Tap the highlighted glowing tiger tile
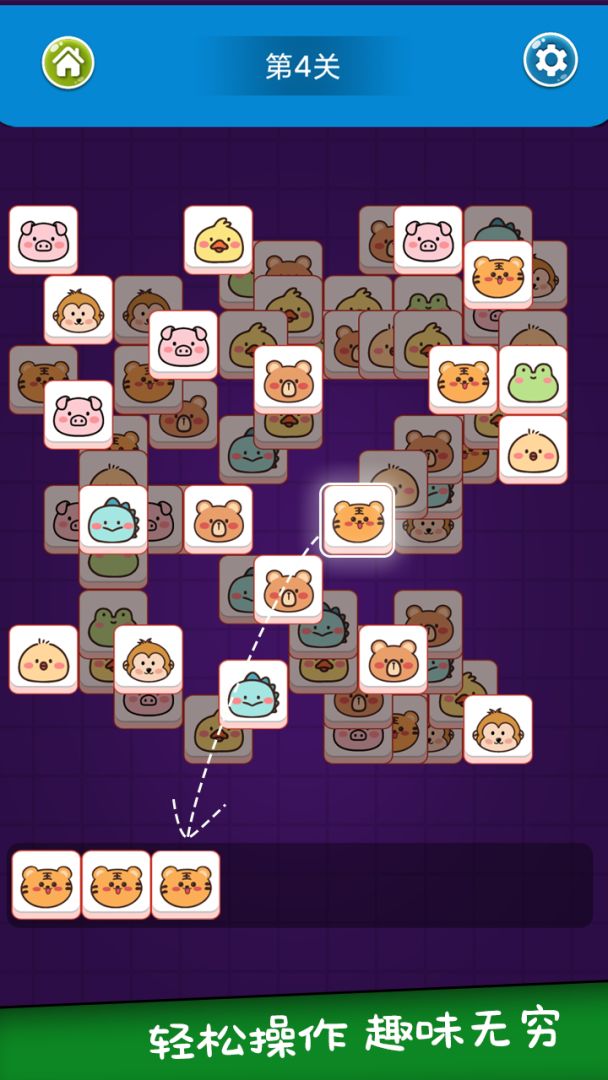The width and height of the screenshot is (608, 1080). pyautogui.click(x=357, y=520)
